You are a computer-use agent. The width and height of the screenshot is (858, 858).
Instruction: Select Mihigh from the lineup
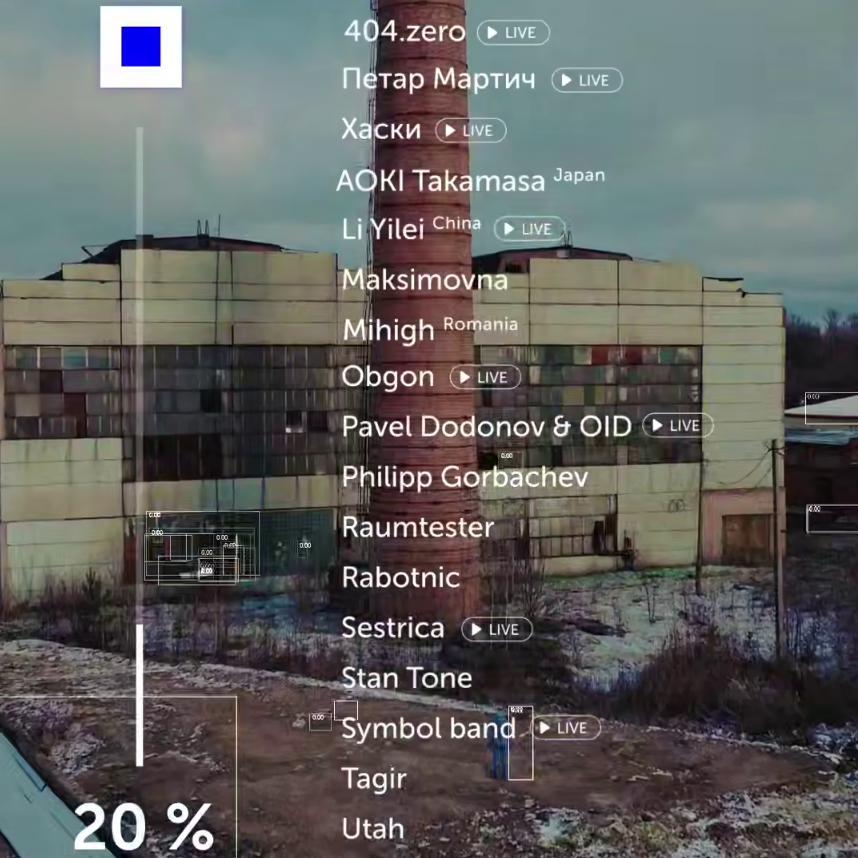tap(388, 329)
